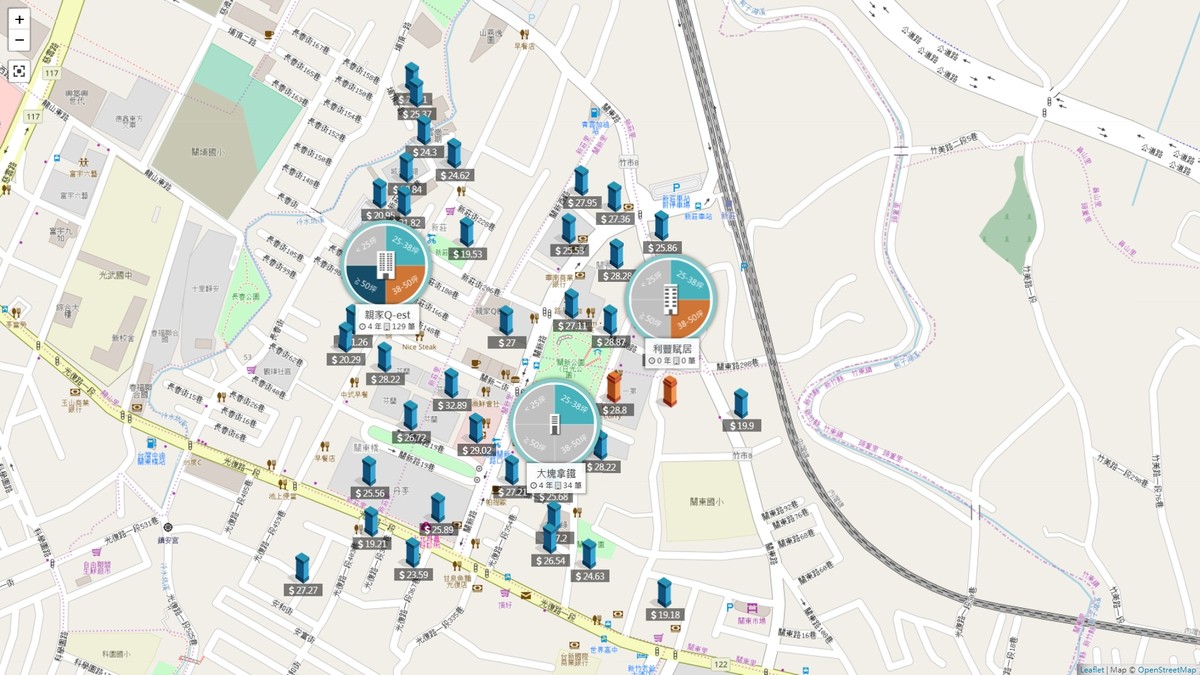Select the building marker priced $ 19.18

pyautogui.click(x=664, y=594)
